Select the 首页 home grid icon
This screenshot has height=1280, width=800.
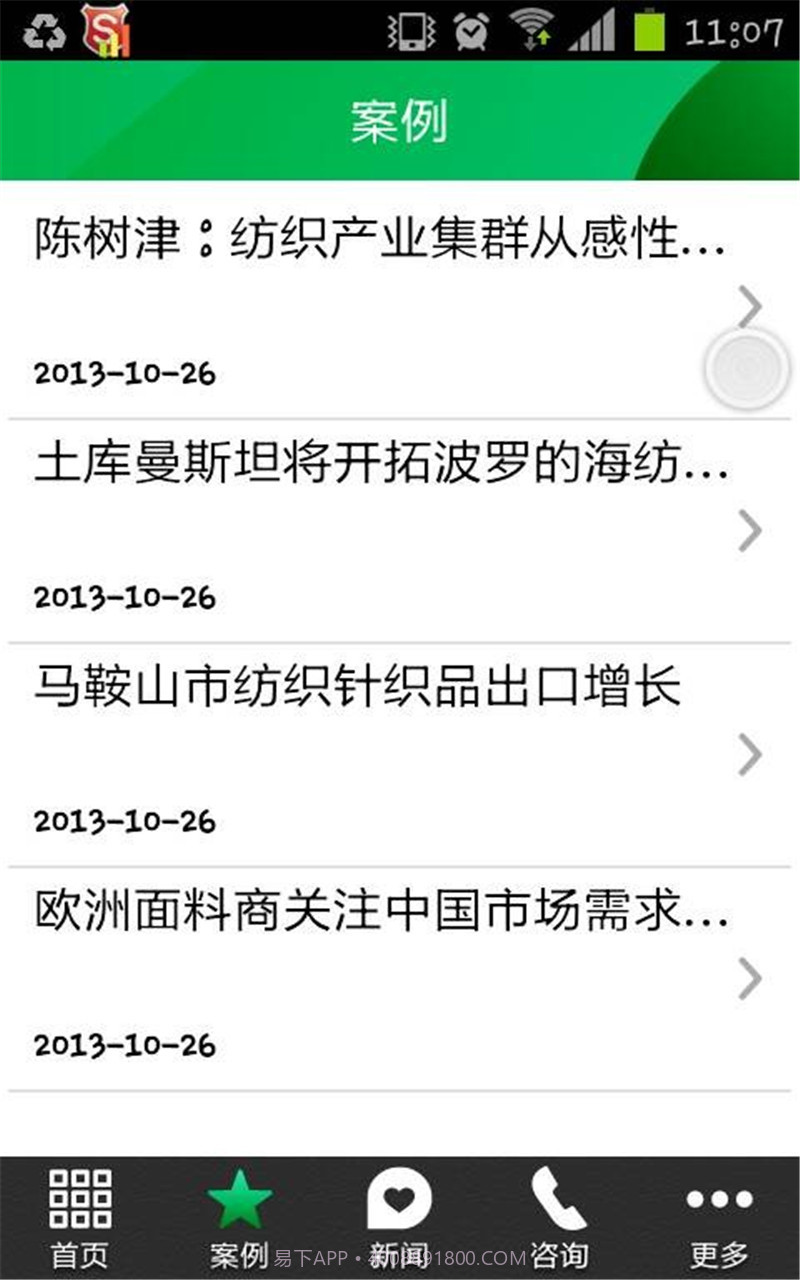tap(80, 1200)
